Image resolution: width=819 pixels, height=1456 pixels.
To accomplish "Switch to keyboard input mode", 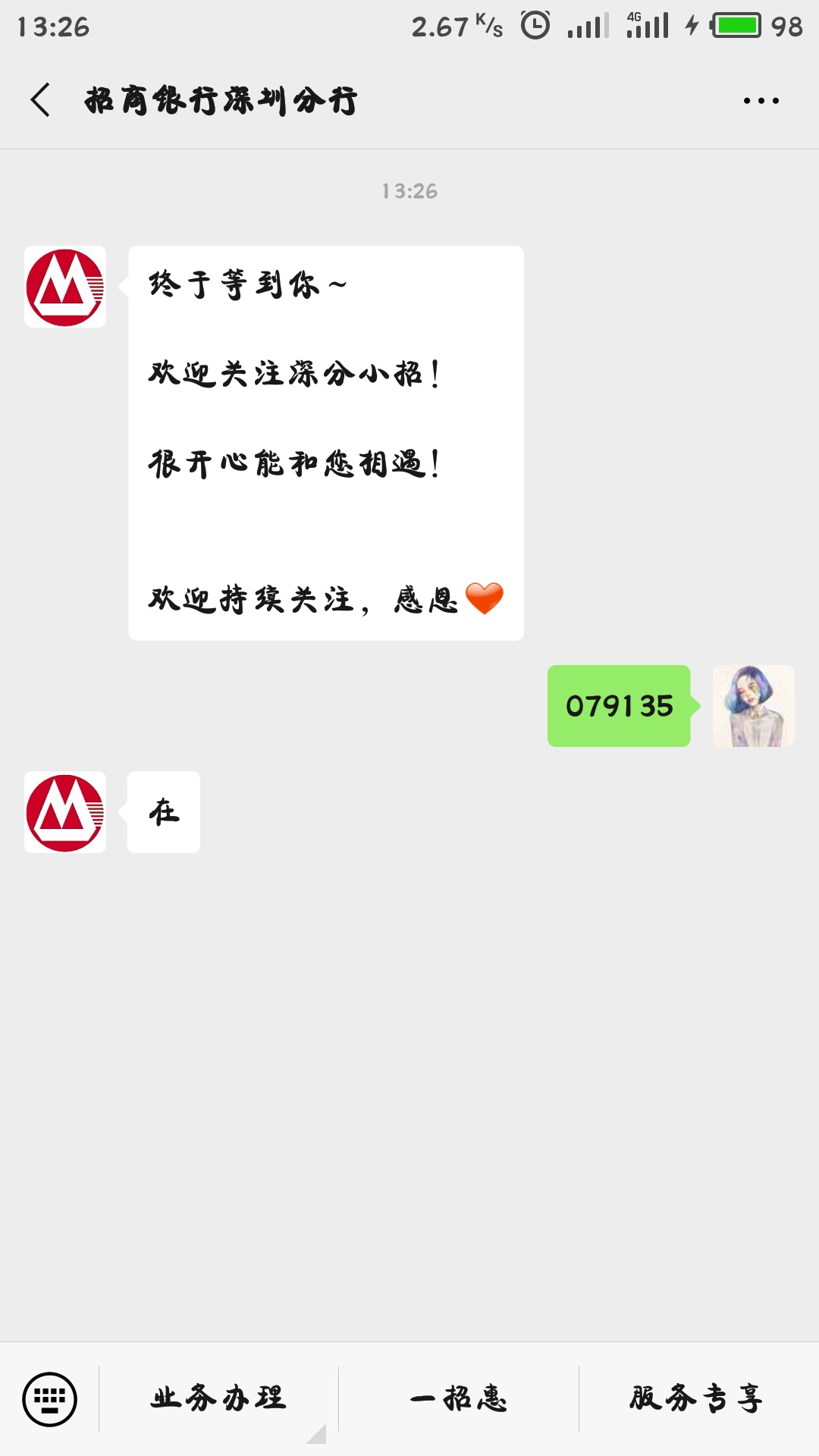I will pos(50,1399).
